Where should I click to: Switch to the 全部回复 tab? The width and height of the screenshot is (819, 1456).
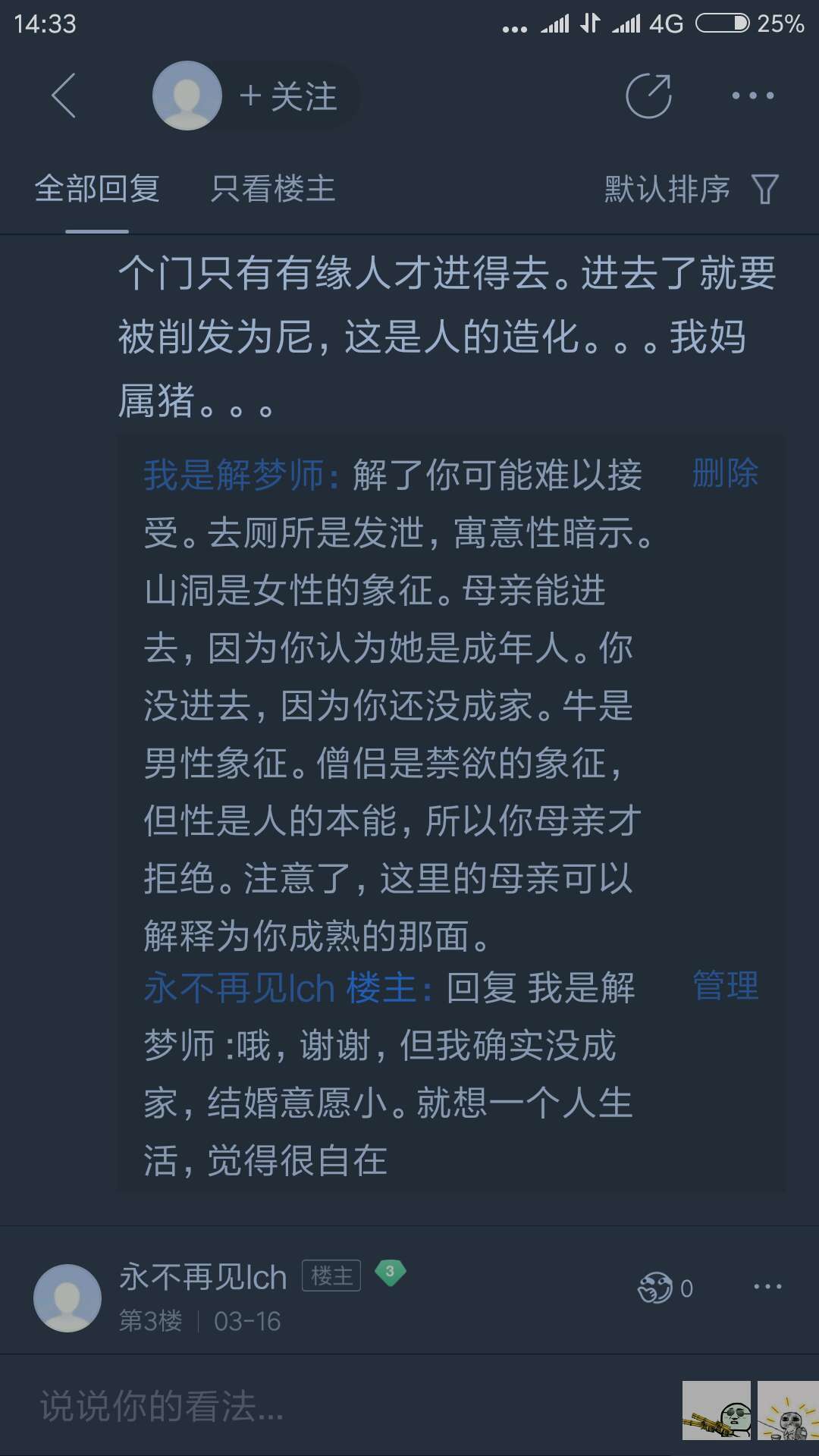97,189
